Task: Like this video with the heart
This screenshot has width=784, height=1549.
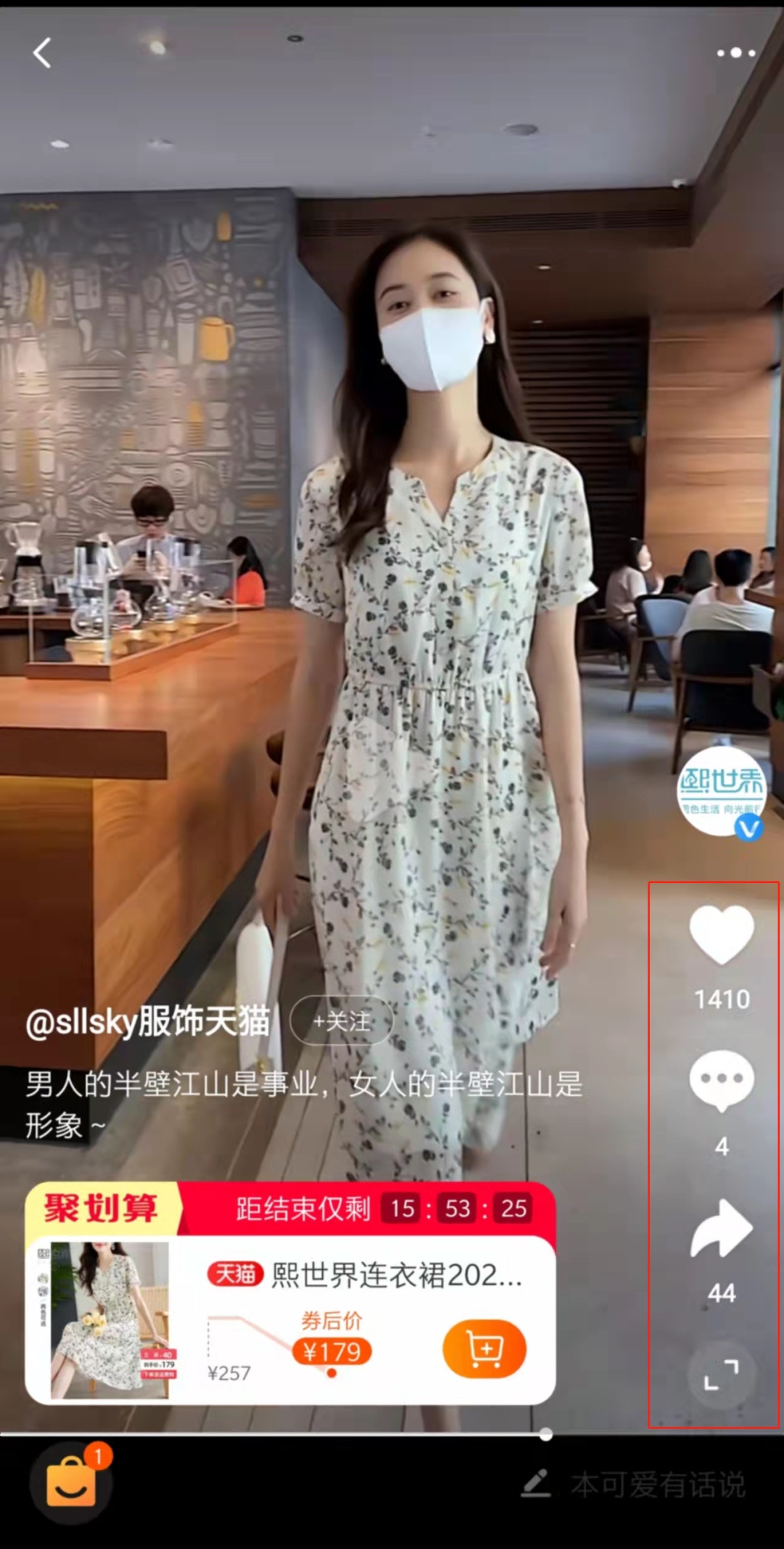Action: (x=721, y=935)
